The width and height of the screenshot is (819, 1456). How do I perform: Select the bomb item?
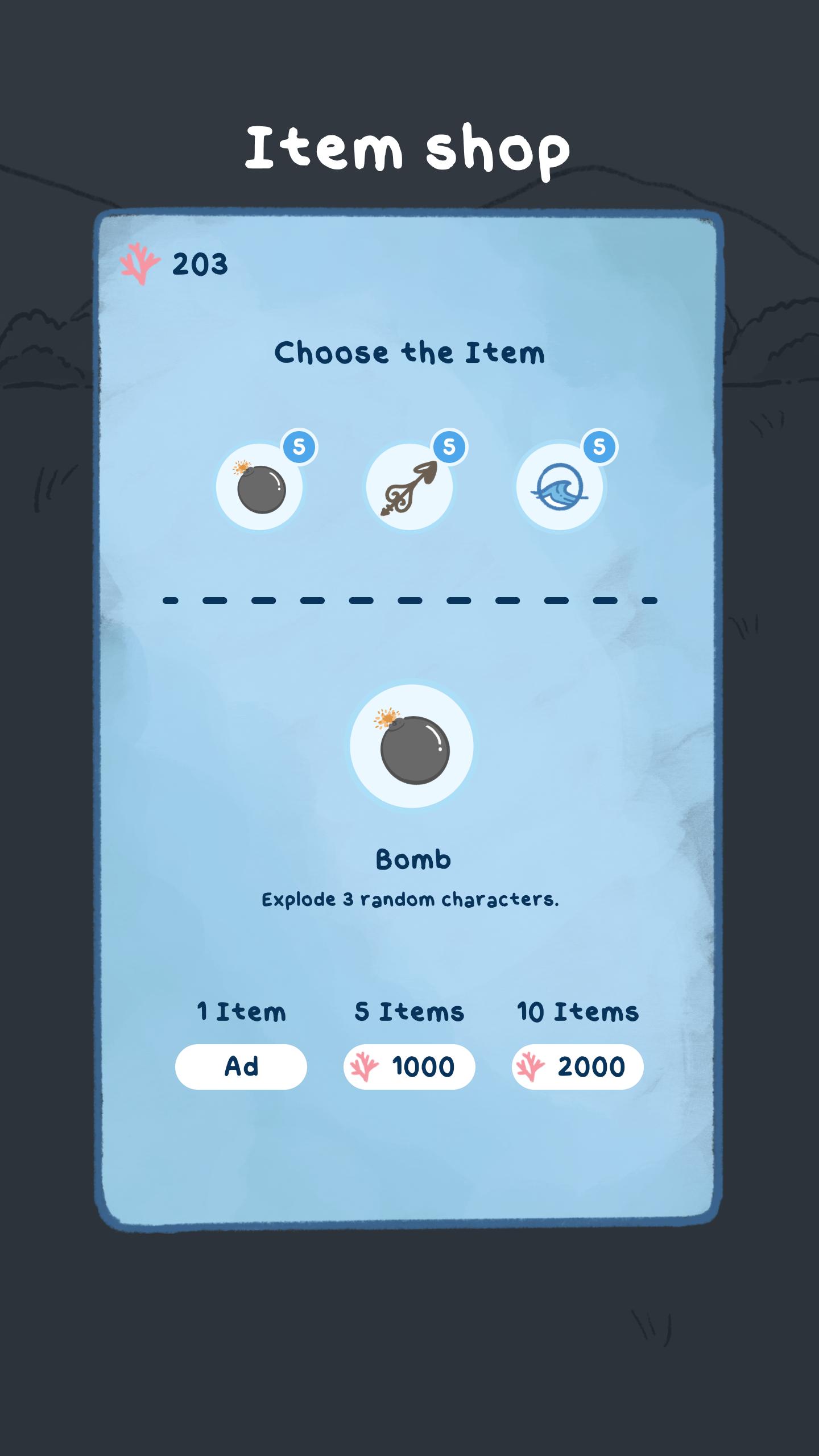point(260,487)
